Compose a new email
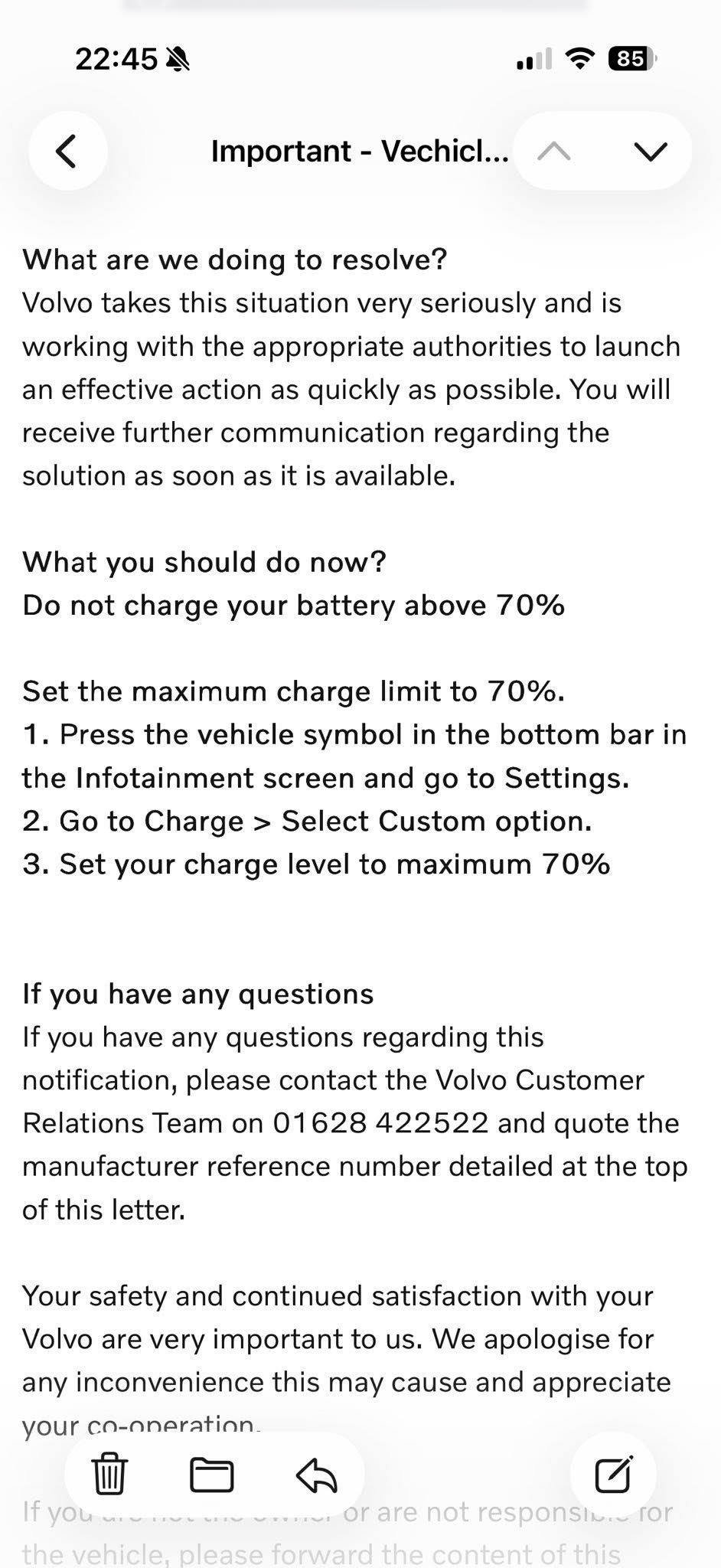Image resolution: width=721 pixels, height=1568 pixels. click(x=614, y=1475)
